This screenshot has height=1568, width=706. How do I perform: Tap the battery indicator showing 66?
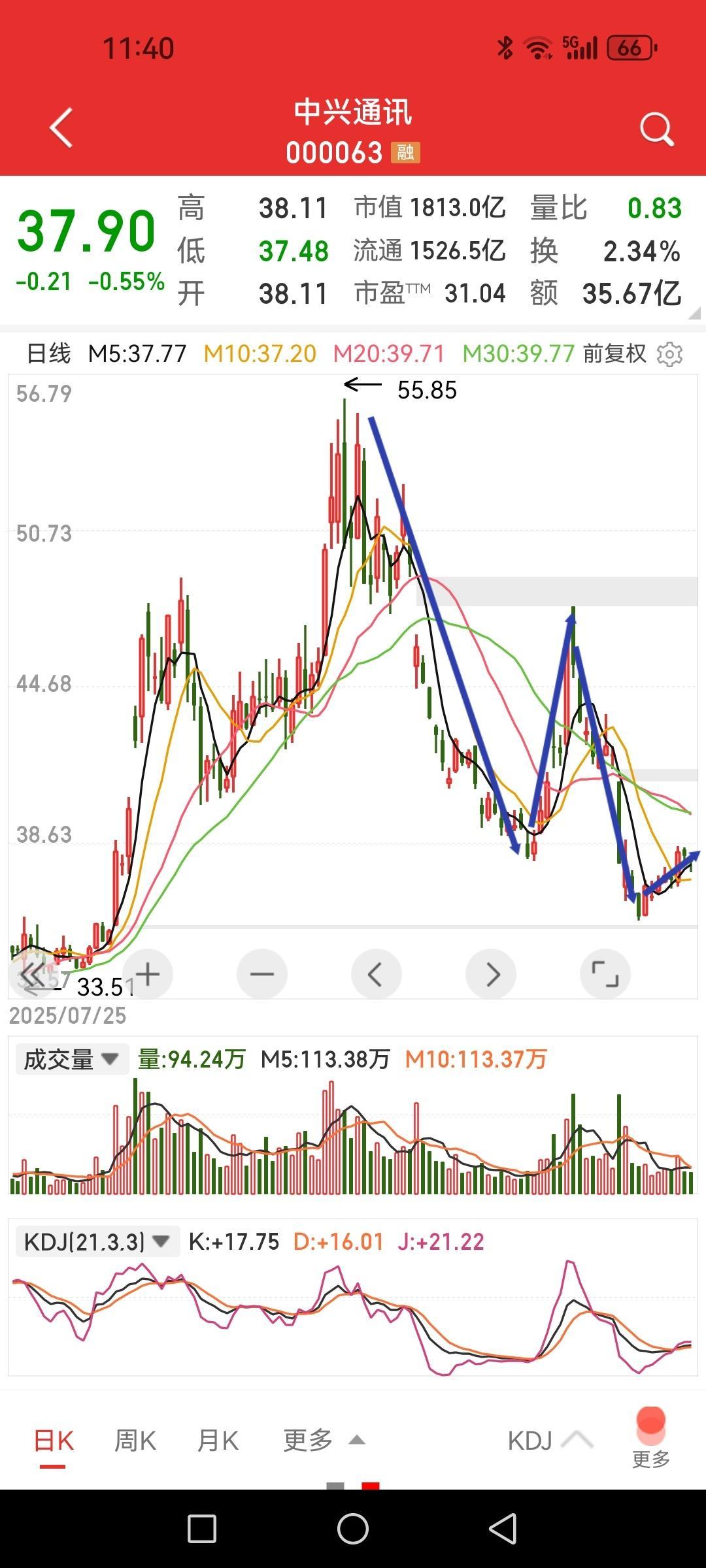pos(628,47)
